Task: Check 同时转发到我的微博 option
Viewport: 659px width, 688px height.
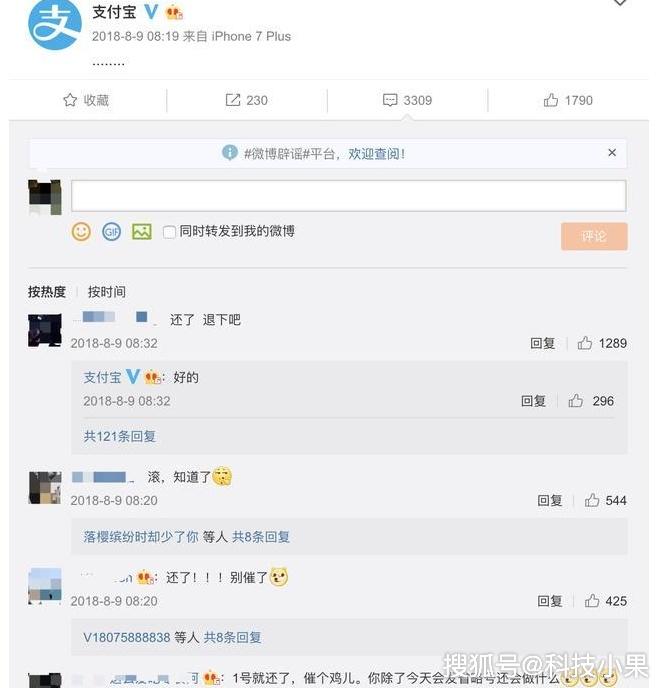Action: click(170, 231)
